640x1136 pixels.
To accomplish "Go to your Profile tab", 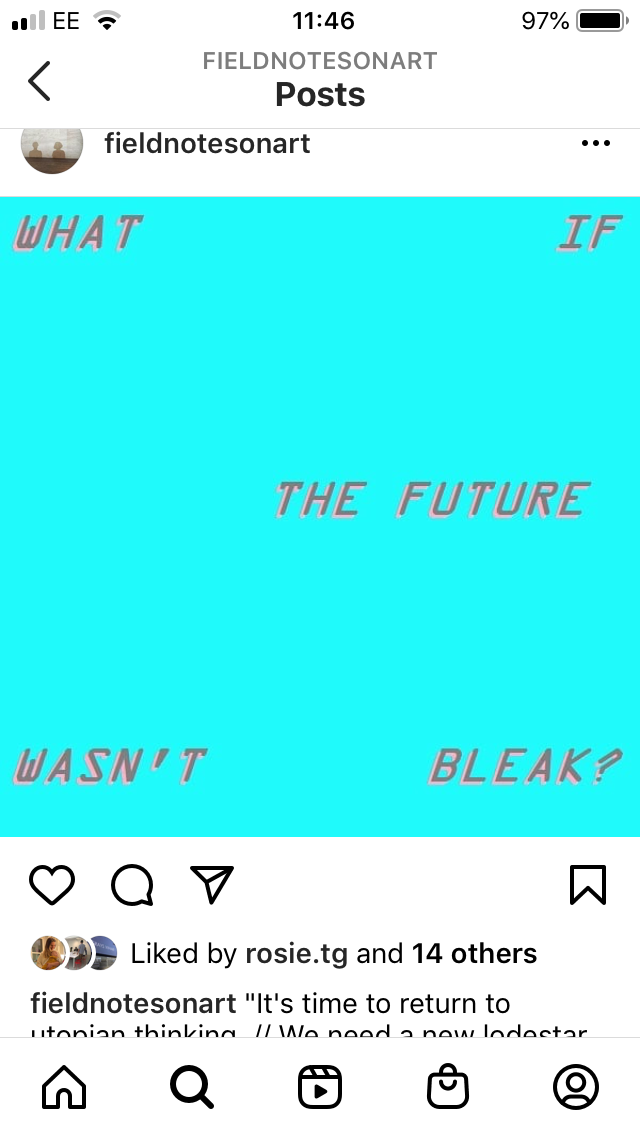I will coord(576,1087).
